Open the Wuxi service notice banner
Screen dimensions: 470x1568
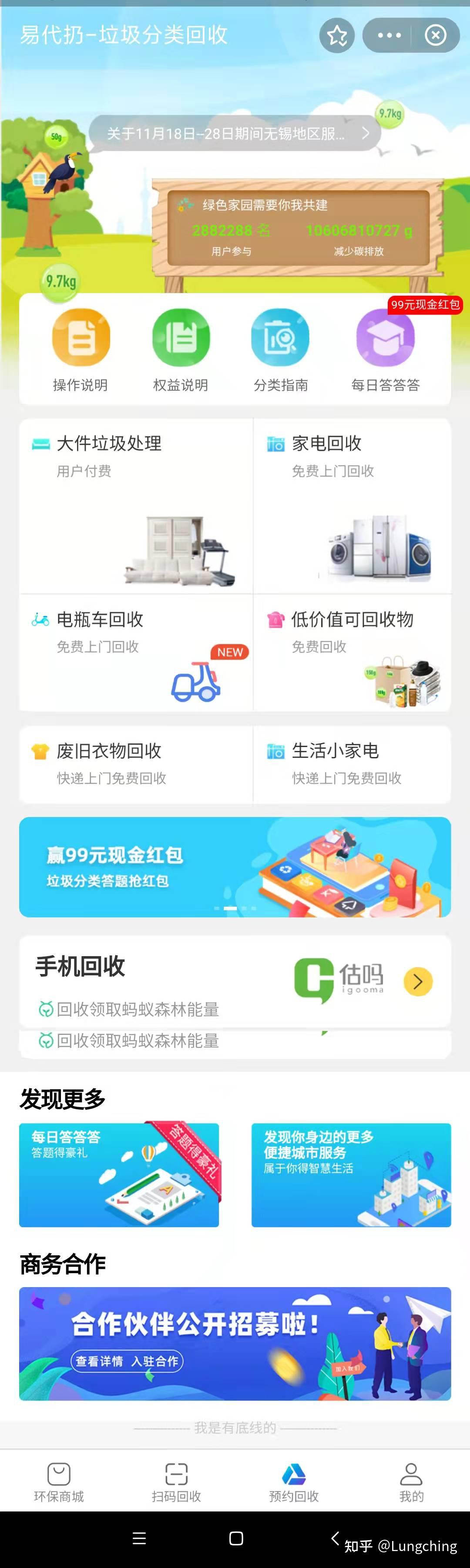235,133
